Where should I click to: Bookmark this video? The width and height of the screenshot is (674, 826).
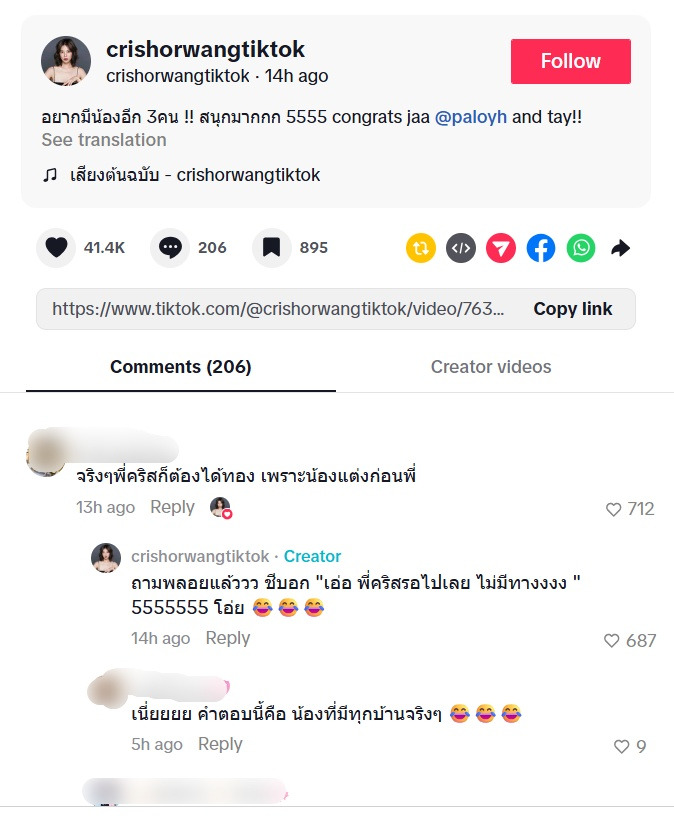point(271,248)
